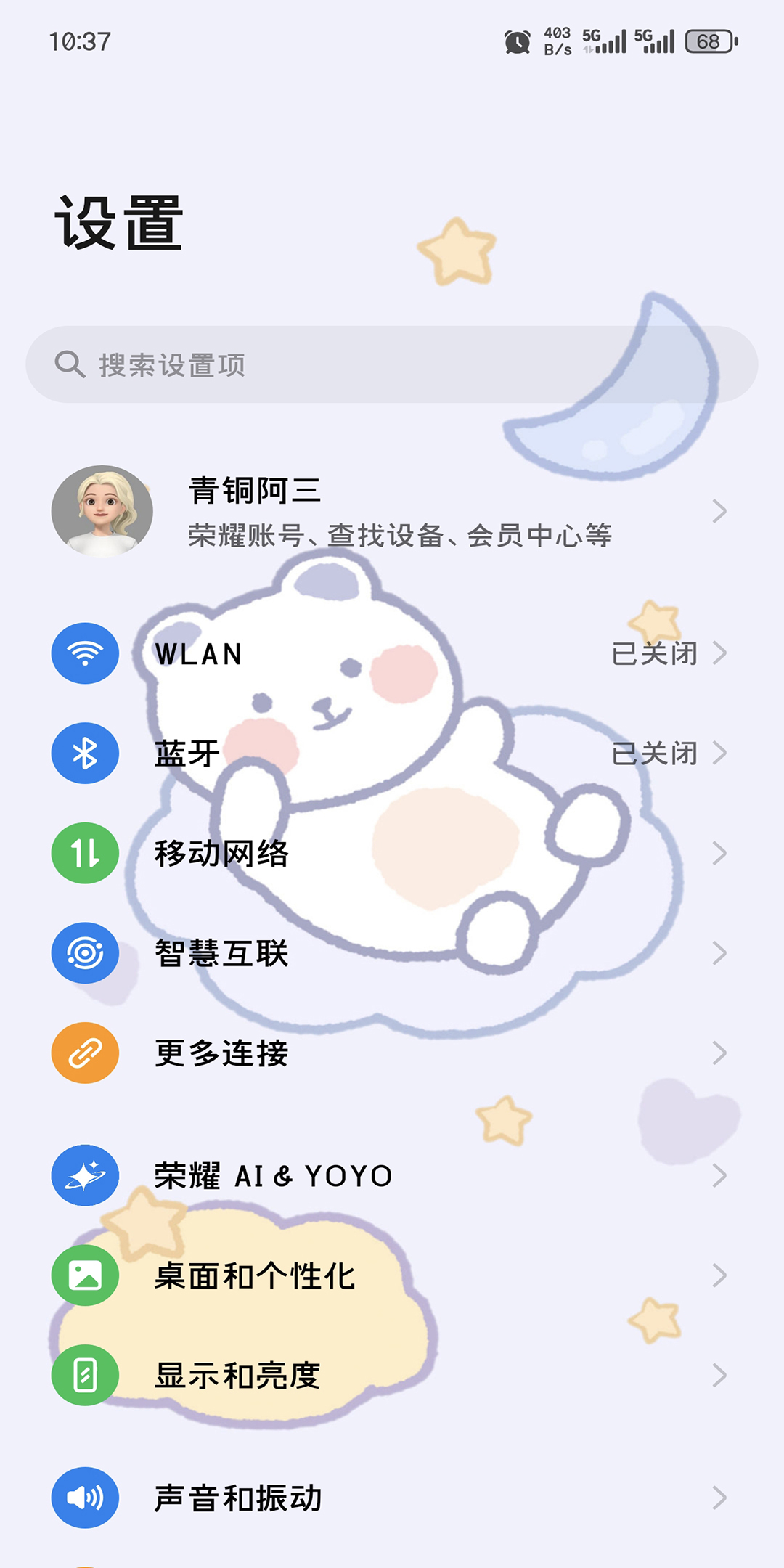
Task: Tap the 搜索设置项 search field
Action: (392, 364)
